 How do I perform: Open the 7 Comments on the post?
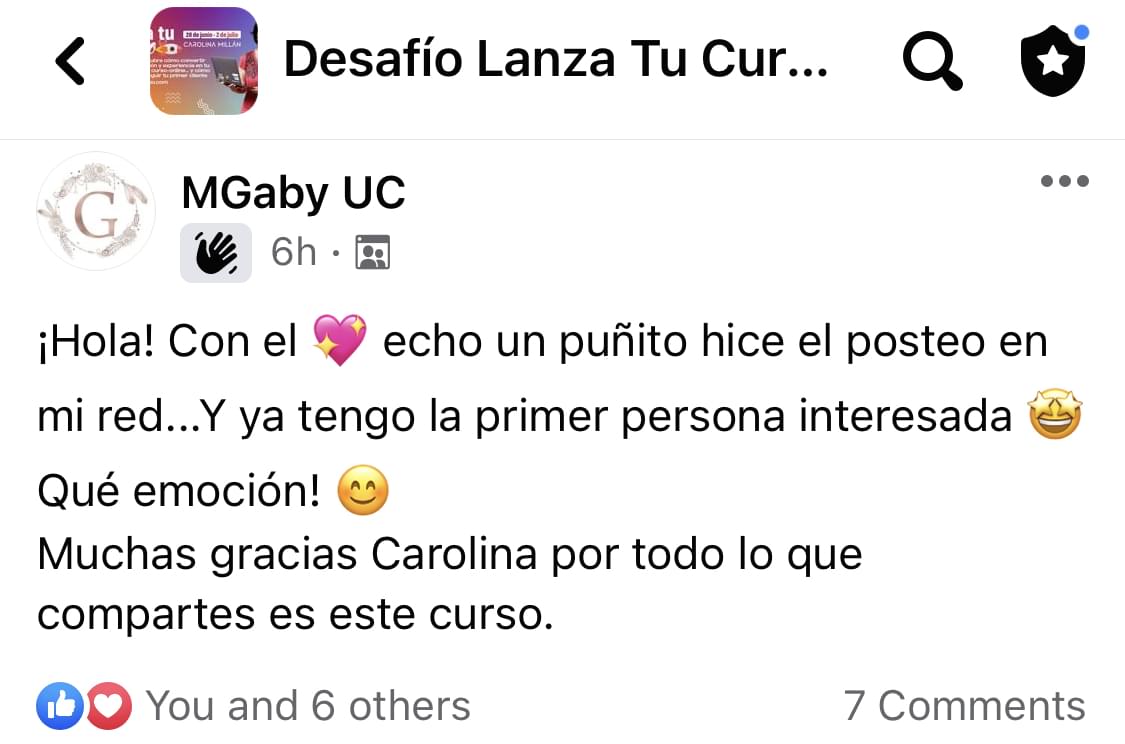pyautogui.click(x=964, y=706)
